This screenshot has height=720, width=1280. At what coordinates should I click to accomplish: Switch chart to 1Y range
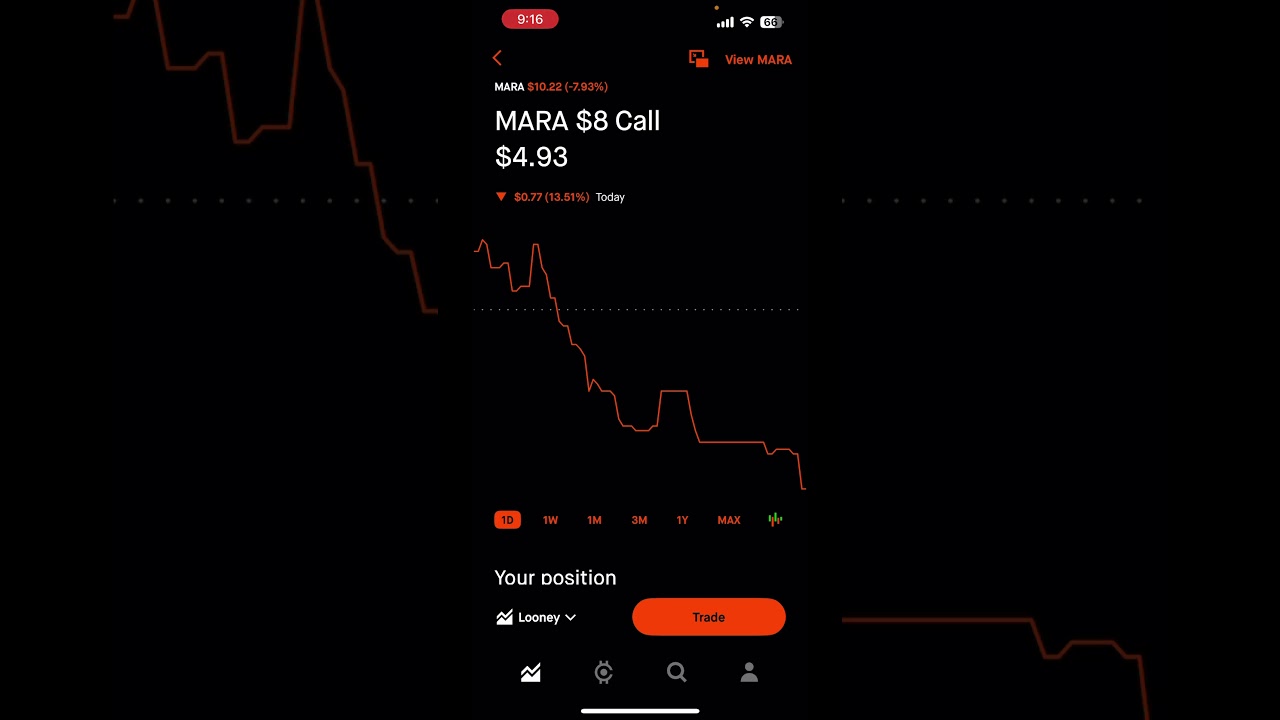682,520
